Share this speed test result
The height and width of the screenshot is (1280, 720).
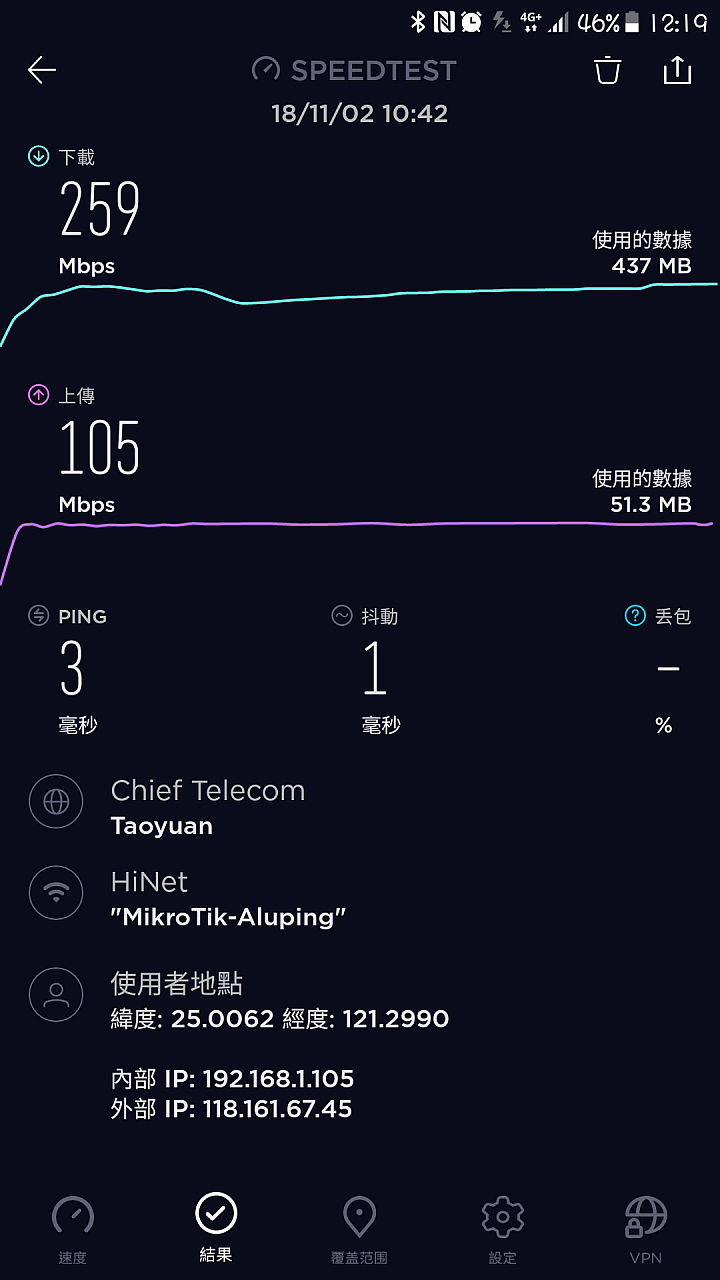point(677,69)
